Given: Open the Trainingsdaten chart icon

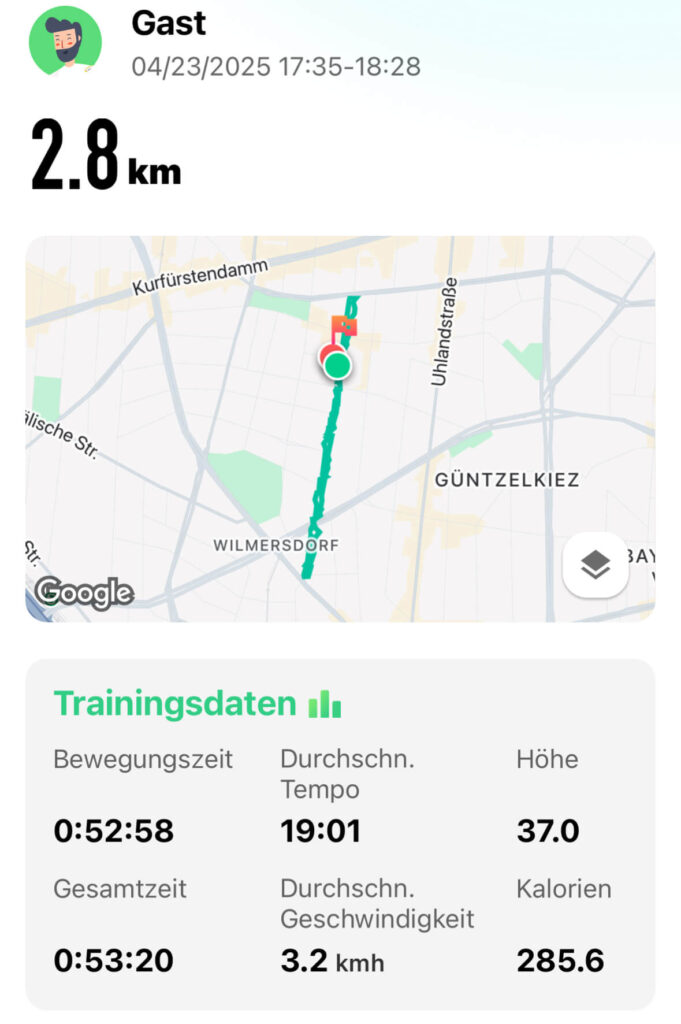Looking at the screenshot, I should pyautogui.click(x=325, y=705).
